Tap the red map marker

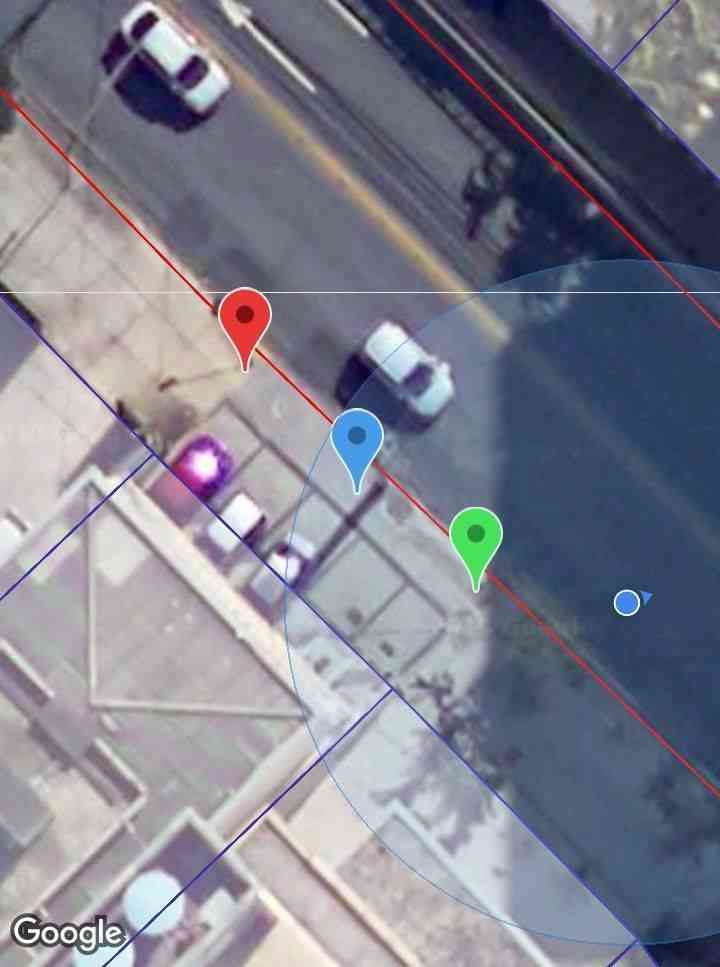[x=245, y=318]
